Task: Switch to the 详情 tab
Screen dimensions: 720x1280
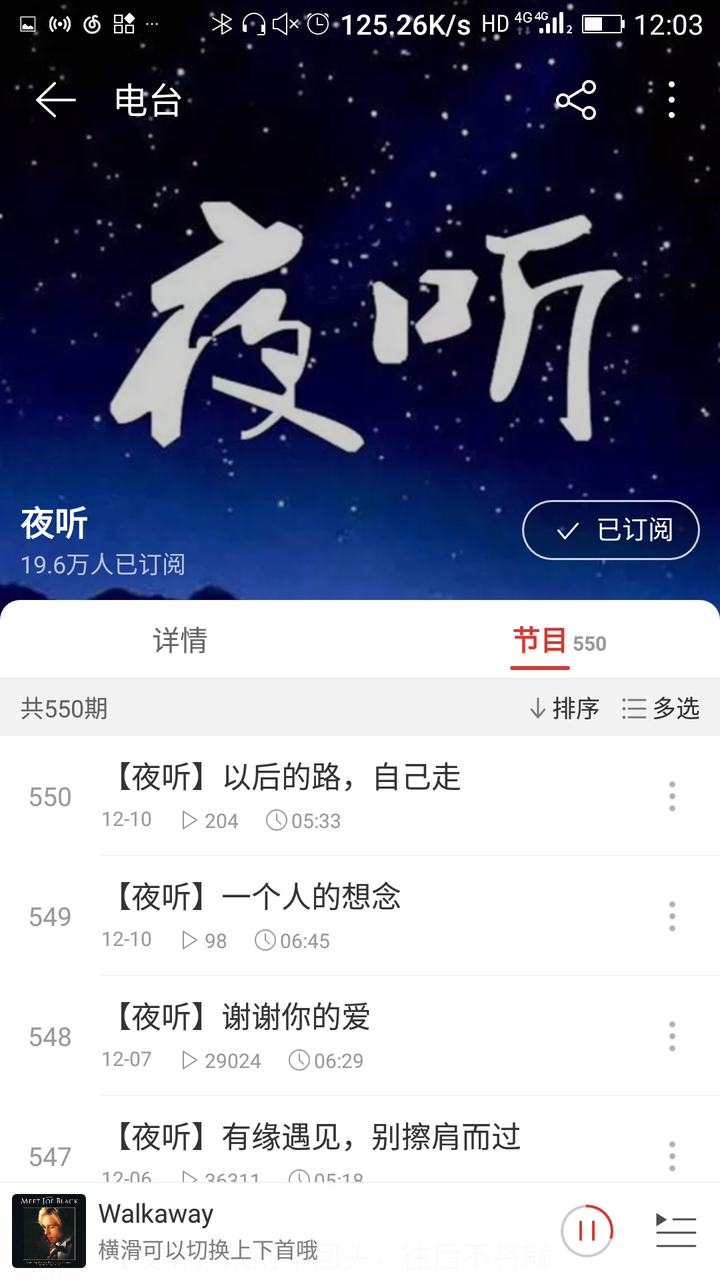Action: coord(180,640)
